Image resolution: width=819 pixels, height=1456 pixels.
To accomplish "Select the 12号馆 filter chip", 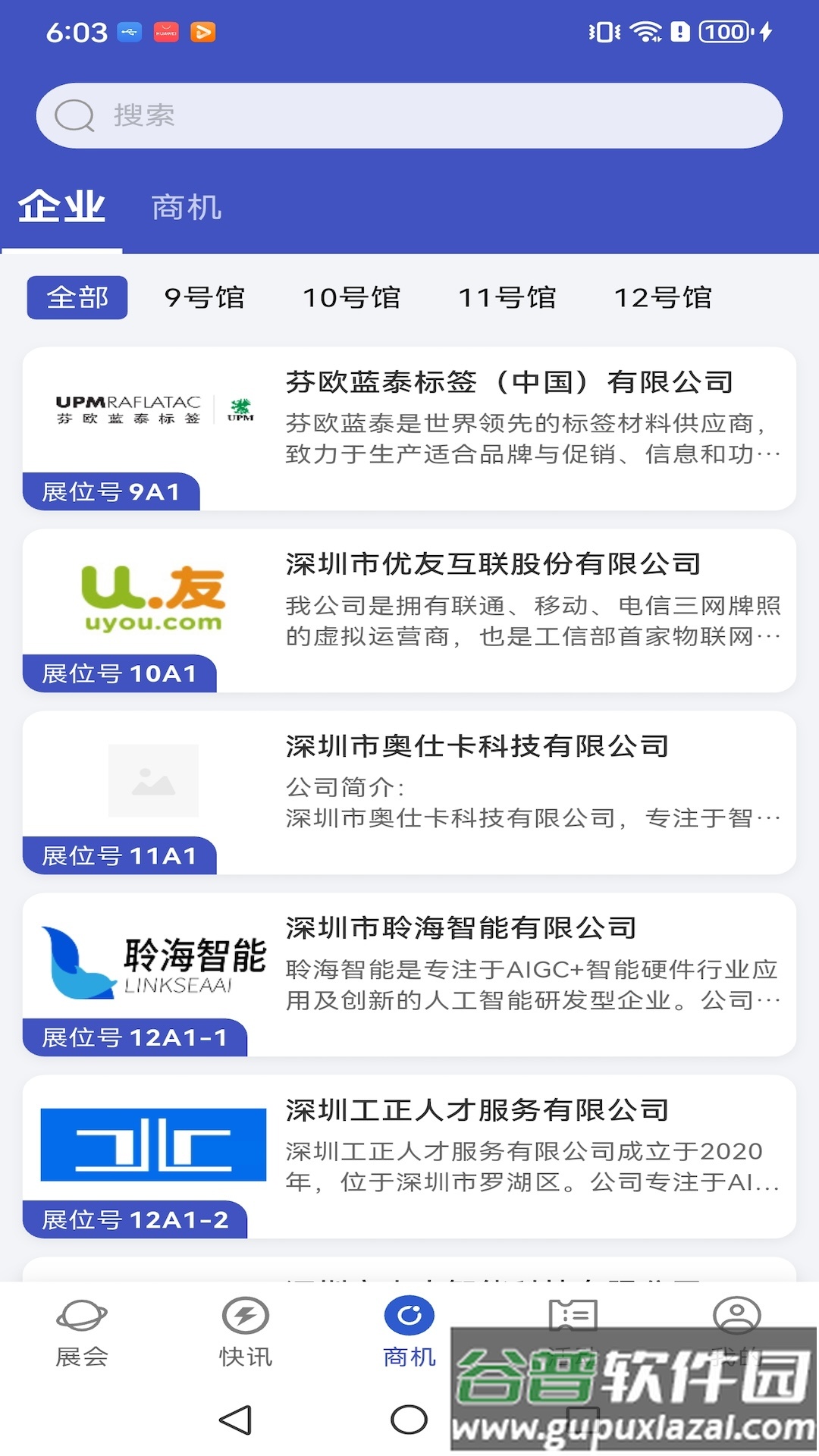I will tap(663, 297).
